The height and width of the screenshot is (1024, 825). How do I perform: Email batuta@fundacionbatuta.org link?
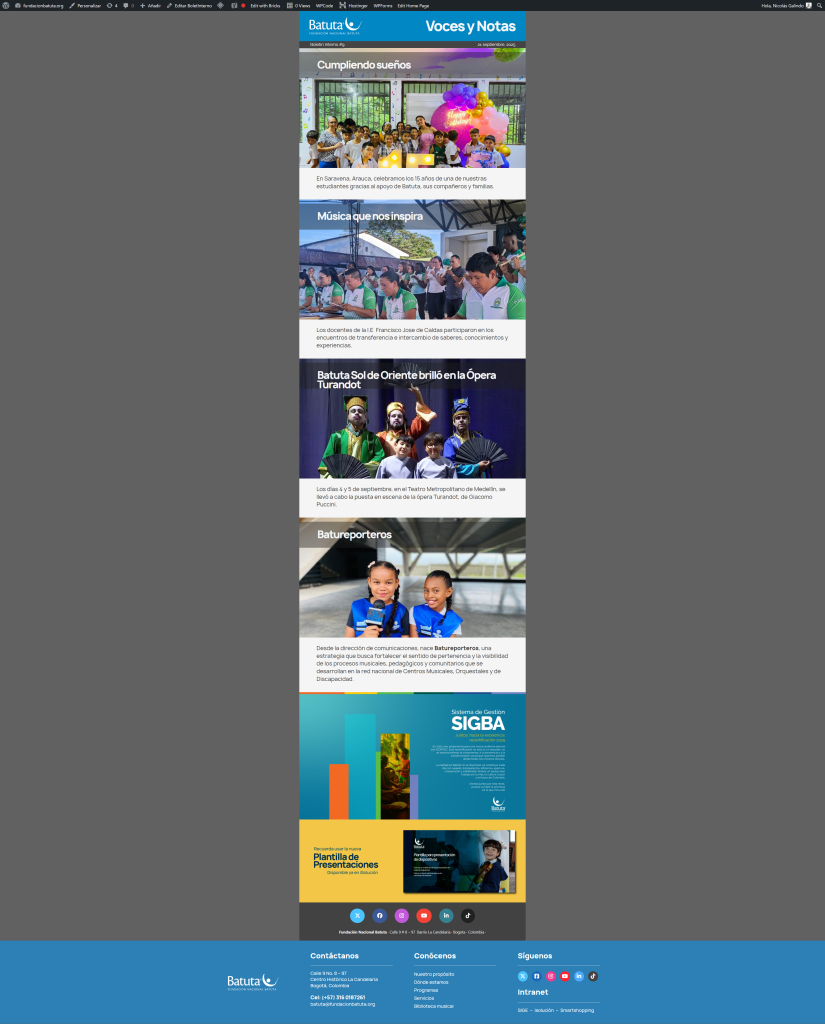point(342,1004)
